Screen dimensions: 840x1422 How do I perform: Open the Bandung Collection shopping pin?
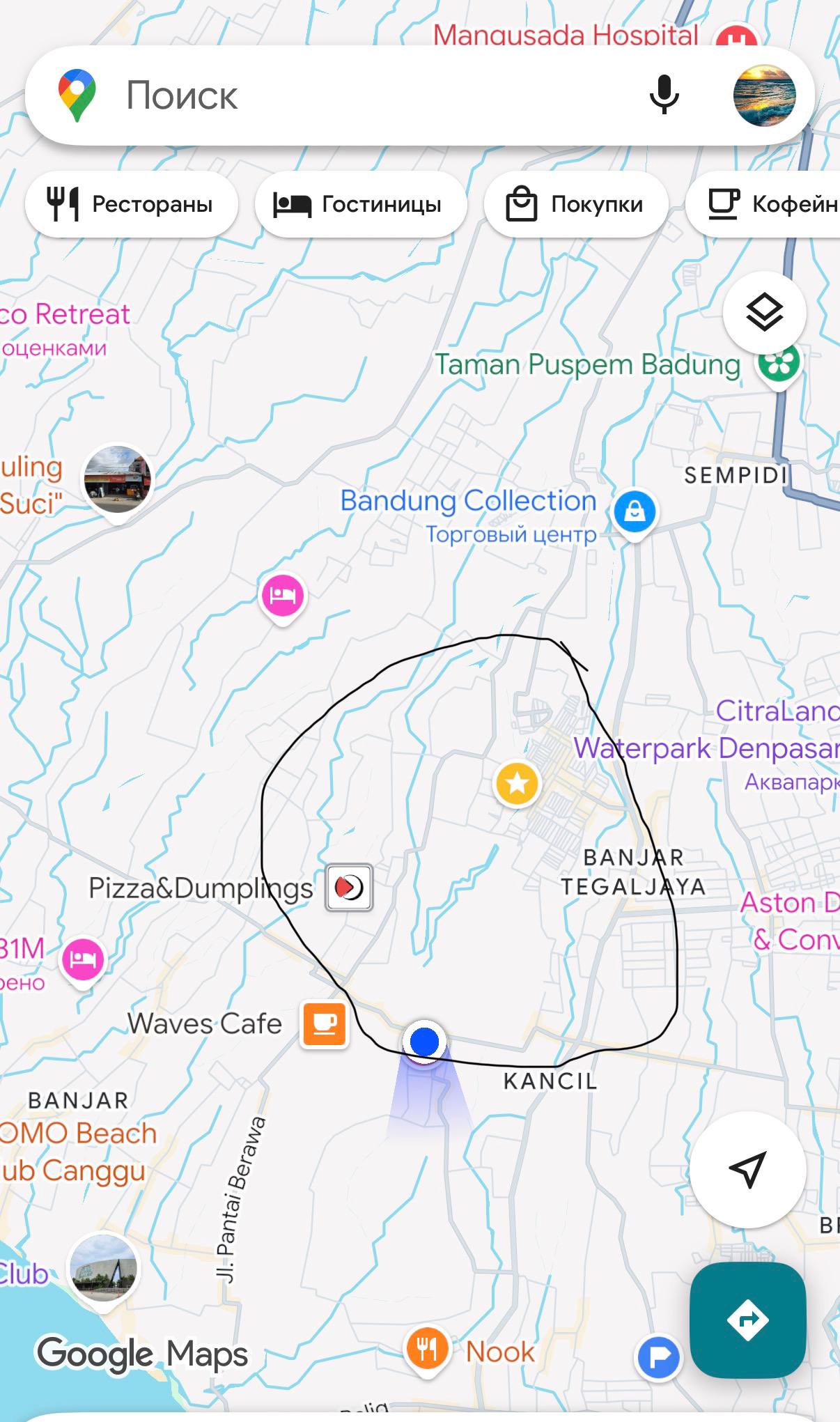coord(635,511)
